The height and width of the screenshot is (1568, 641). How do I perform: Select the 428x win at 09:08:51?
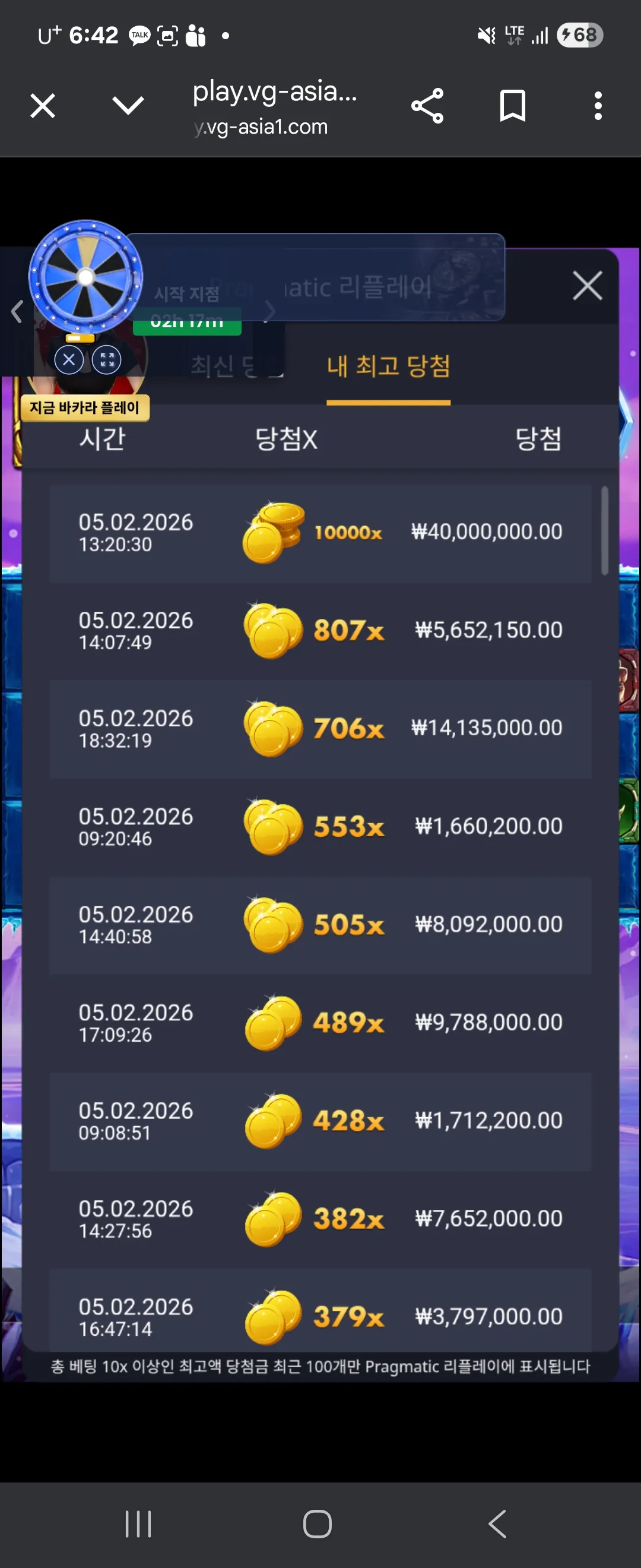pos(320,1121)
